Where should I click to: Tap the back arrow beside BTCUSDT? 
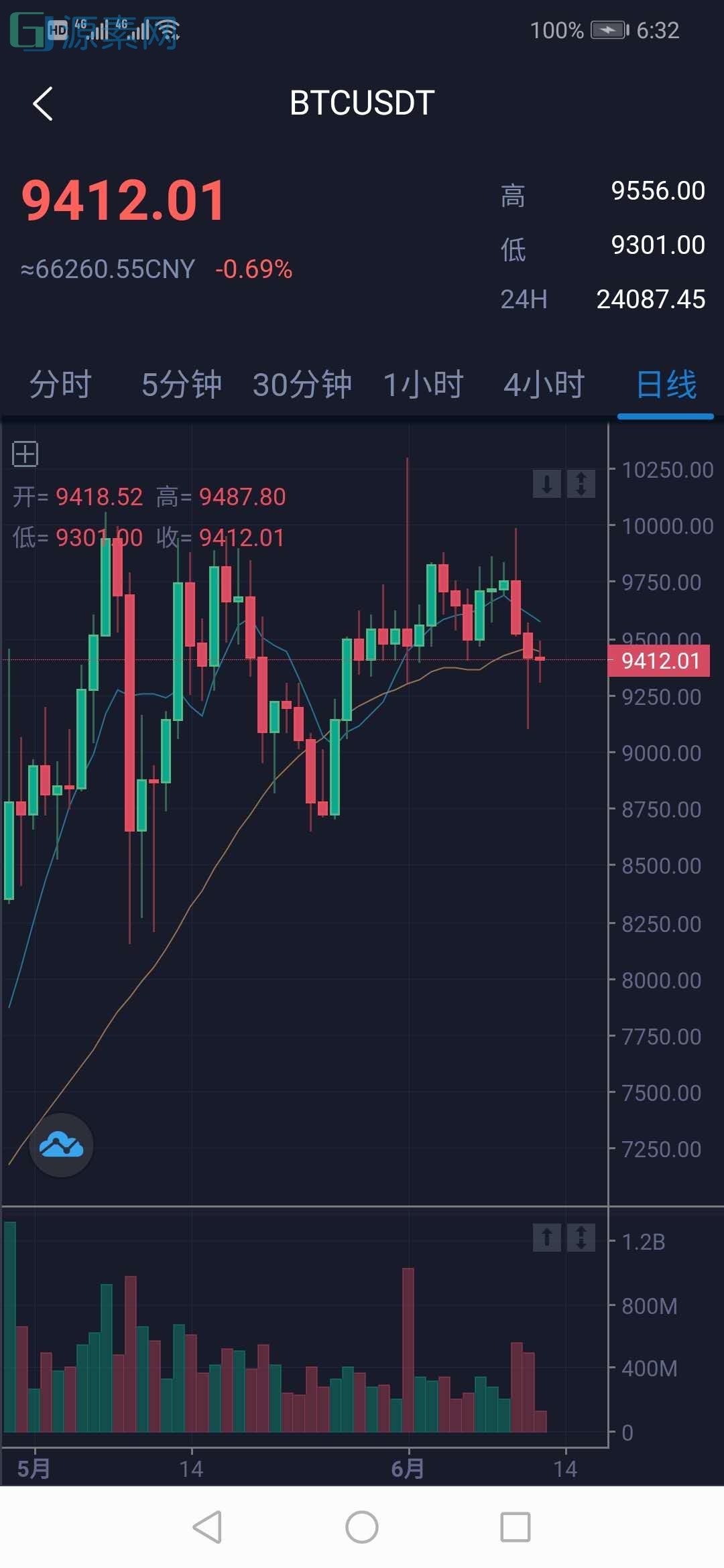[44, 104]
